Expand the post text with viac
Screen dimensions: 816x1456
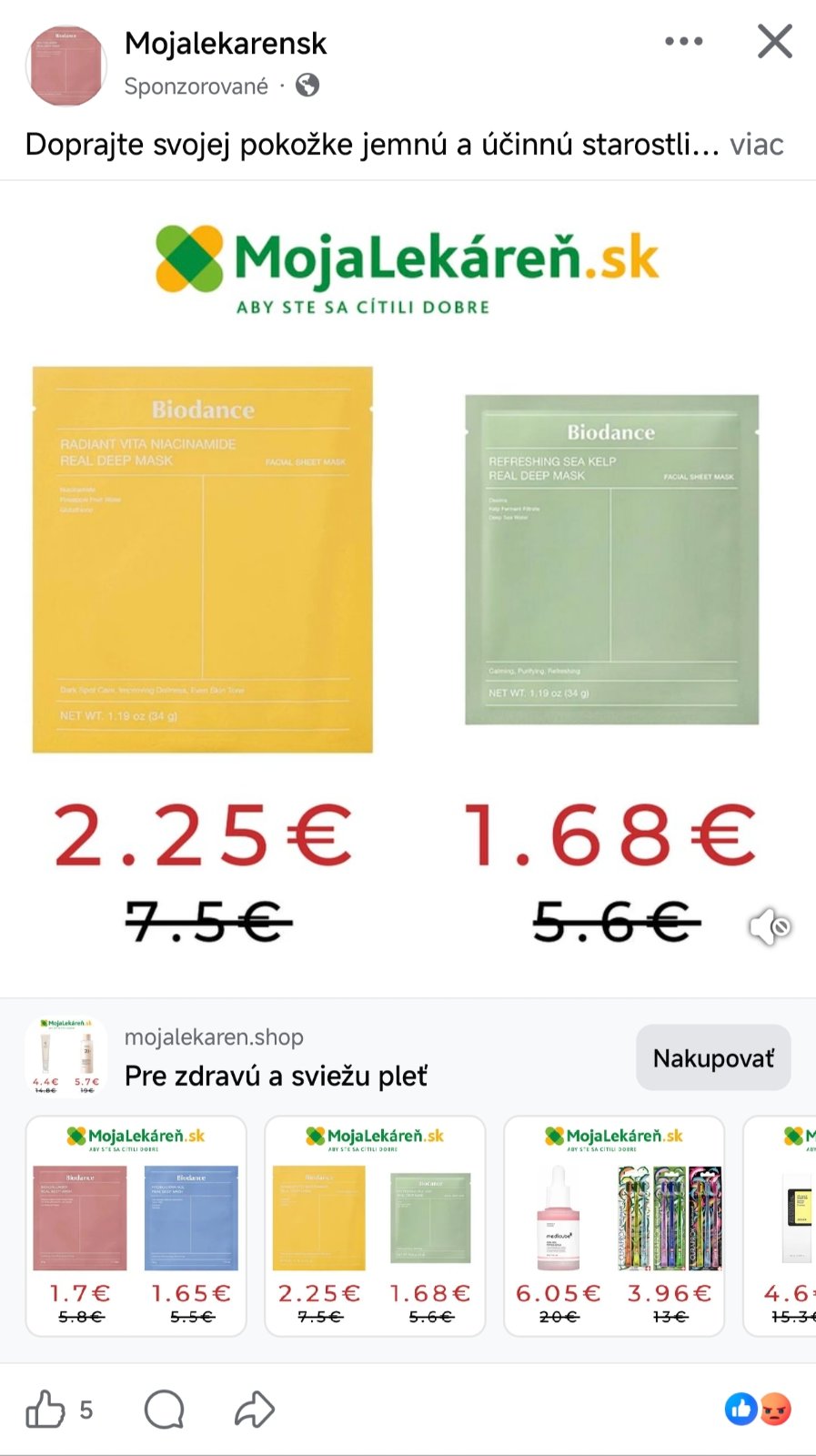coord(756,145)
